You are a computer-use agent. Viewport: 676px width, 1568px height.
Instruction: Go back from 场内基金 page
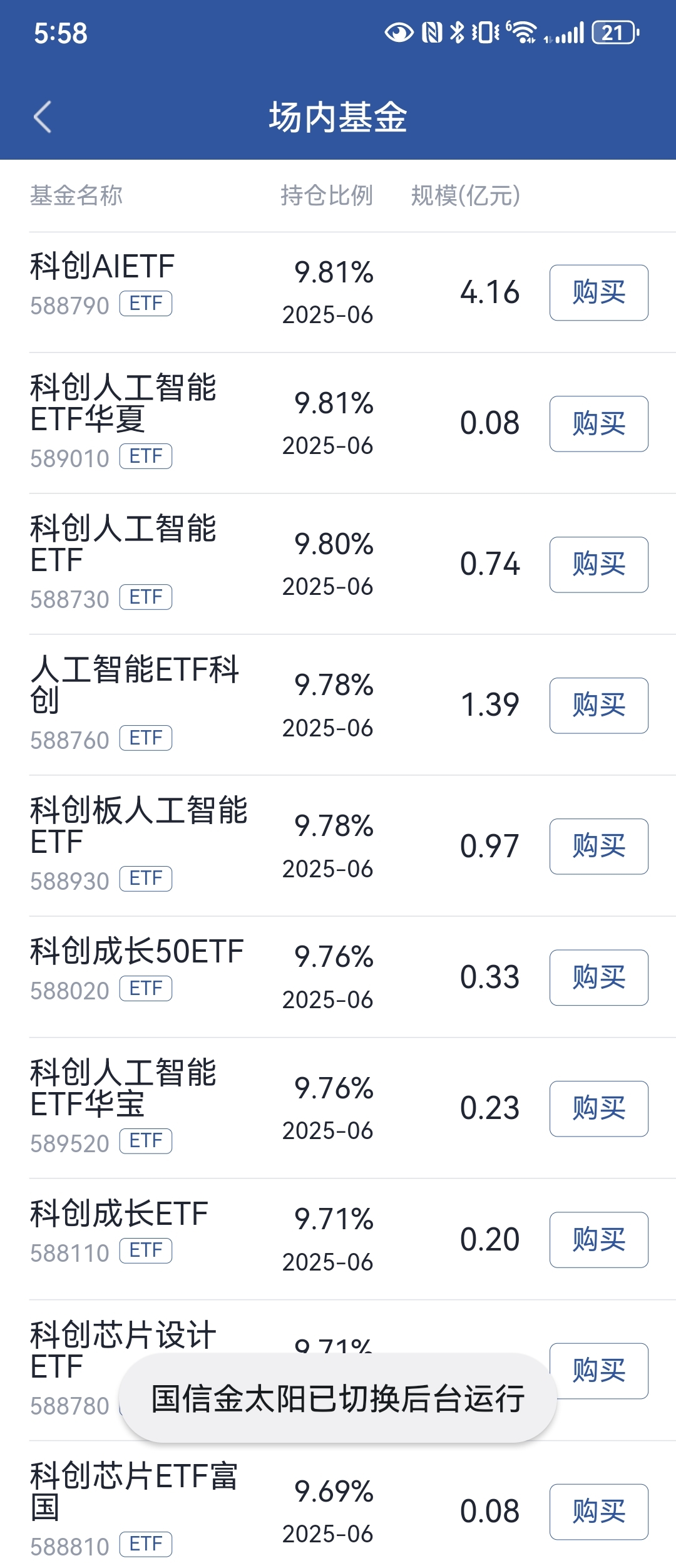(43, 117)
